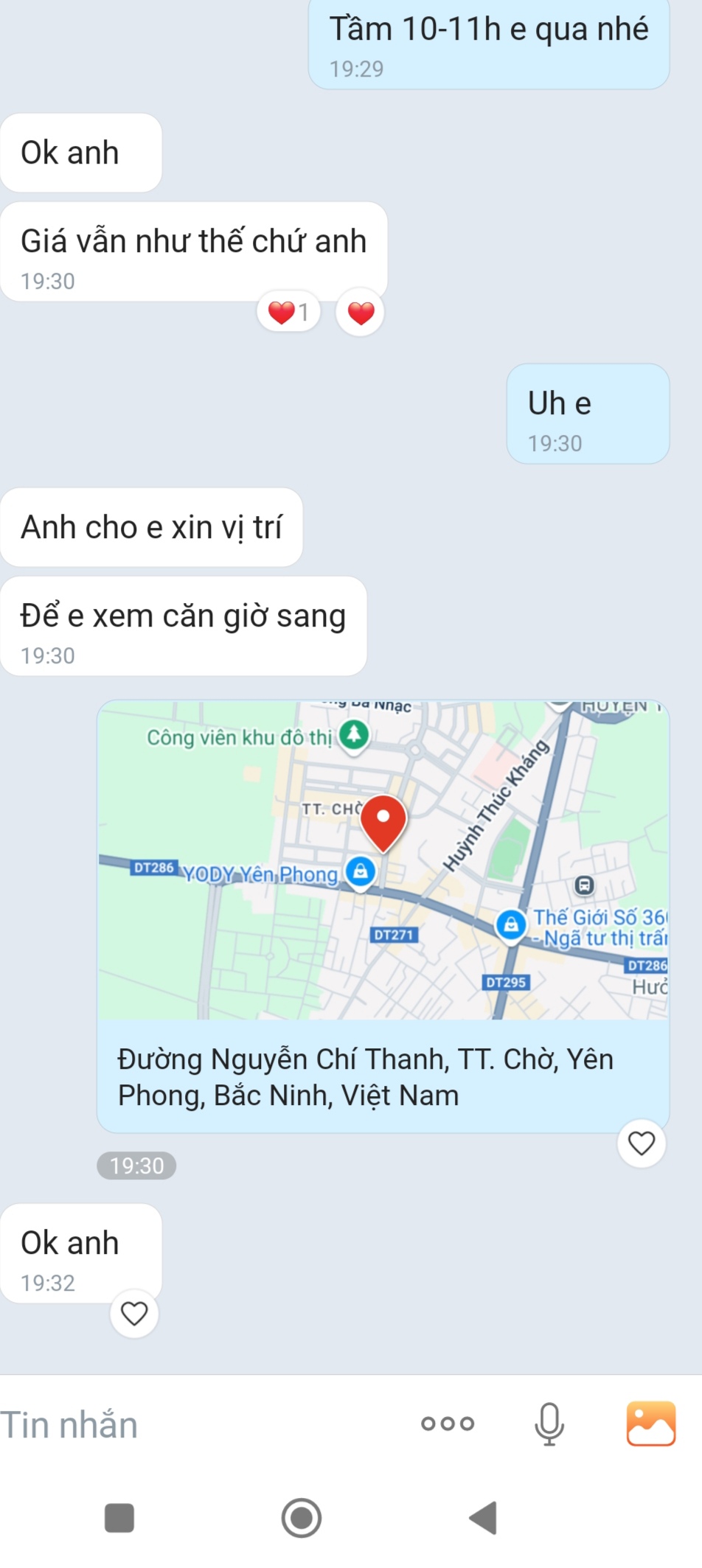
Task: Record a voice message with microphone
Action: (549, 1424)
